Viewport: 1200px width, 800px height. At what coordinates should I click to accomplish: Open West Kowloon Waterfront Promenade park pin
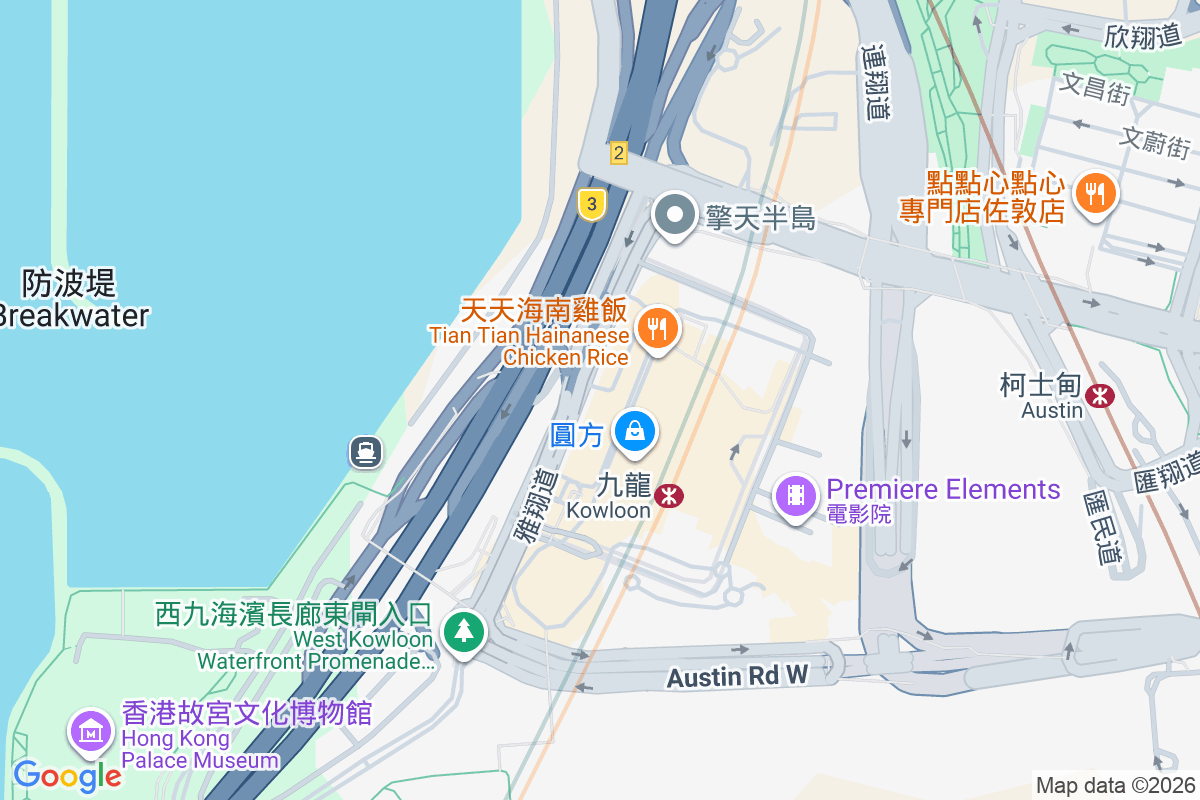(x=463, y=632)
